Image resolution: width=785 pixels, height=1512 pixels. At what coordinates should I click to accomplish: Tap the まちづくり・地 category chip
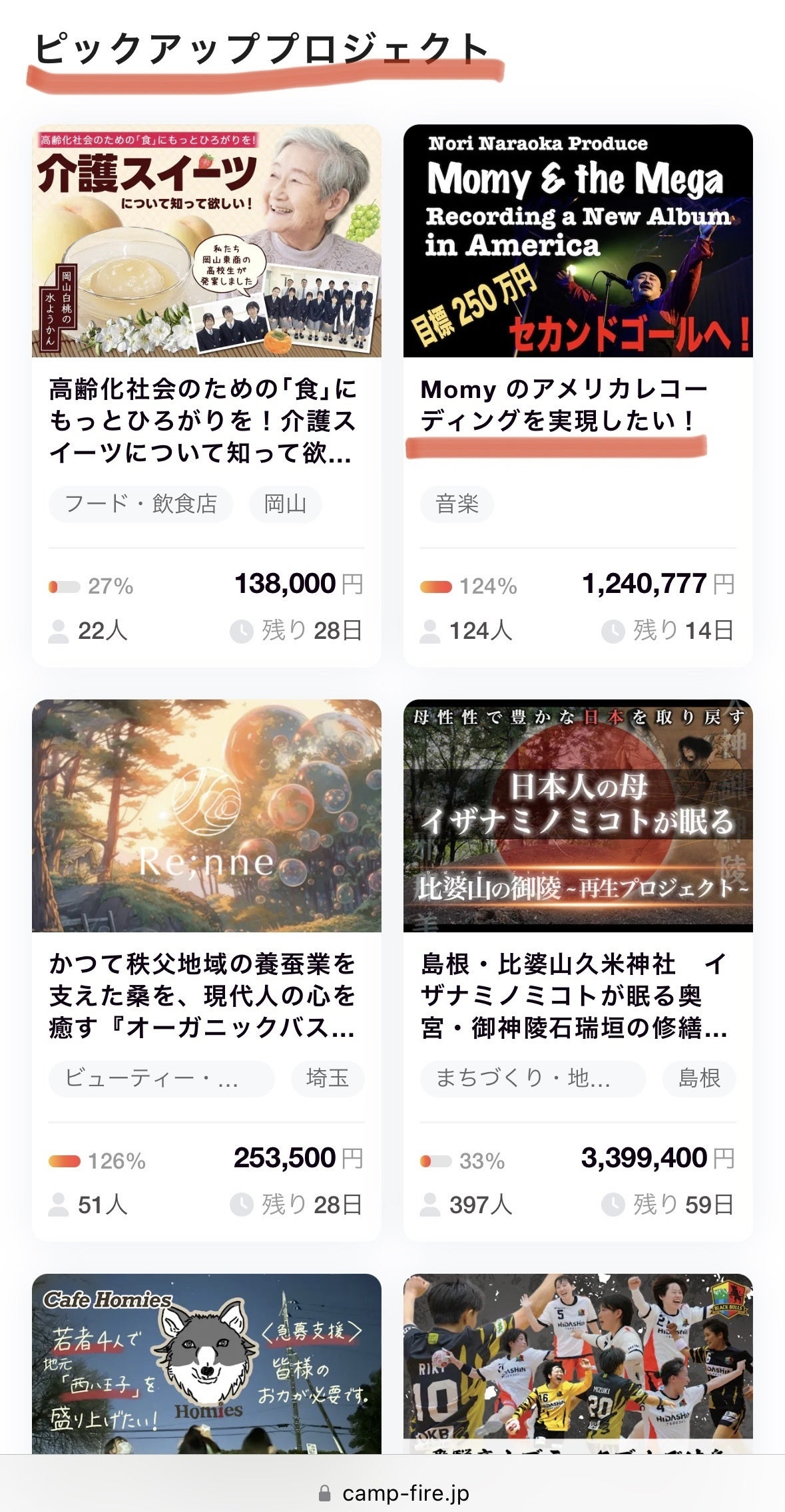pos(533,1078)
